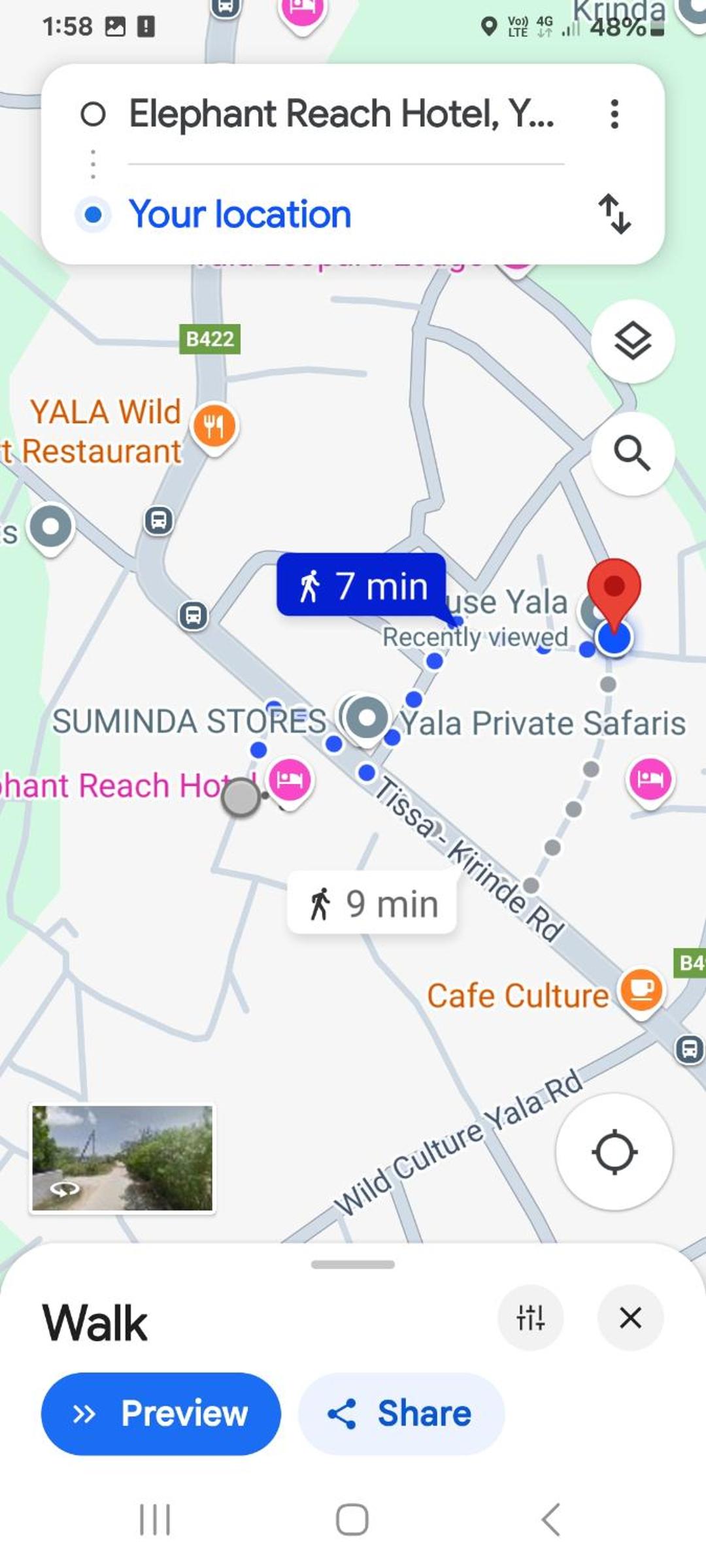The width and height of the screenshot is (706, 1568).
Task: Open the map layers button
Action: pyautogui.click(x=632, y=341)
